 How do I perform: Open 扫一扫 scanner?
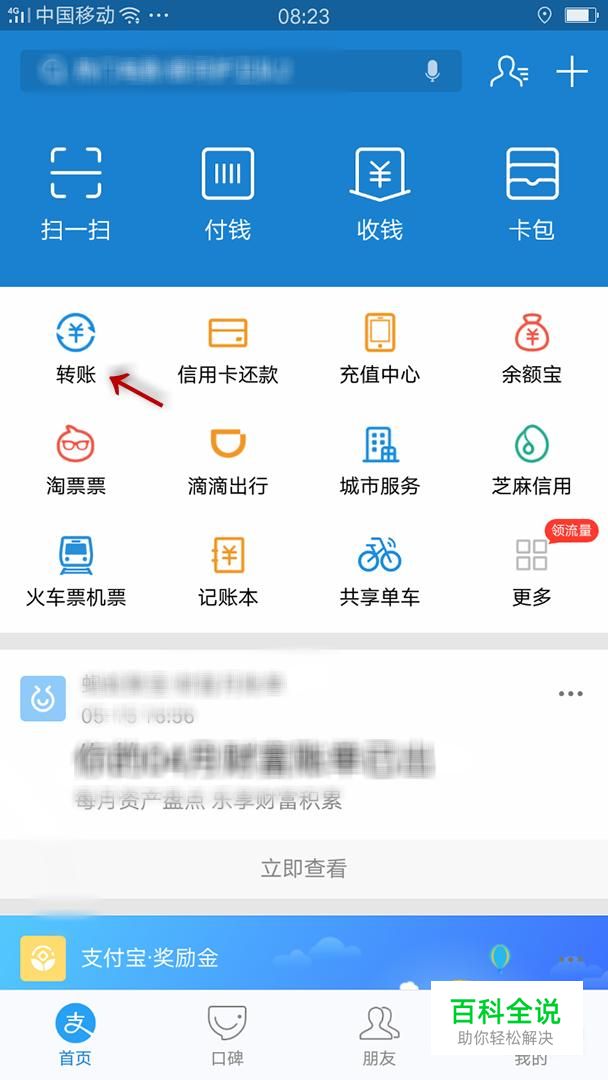point(76,194)
